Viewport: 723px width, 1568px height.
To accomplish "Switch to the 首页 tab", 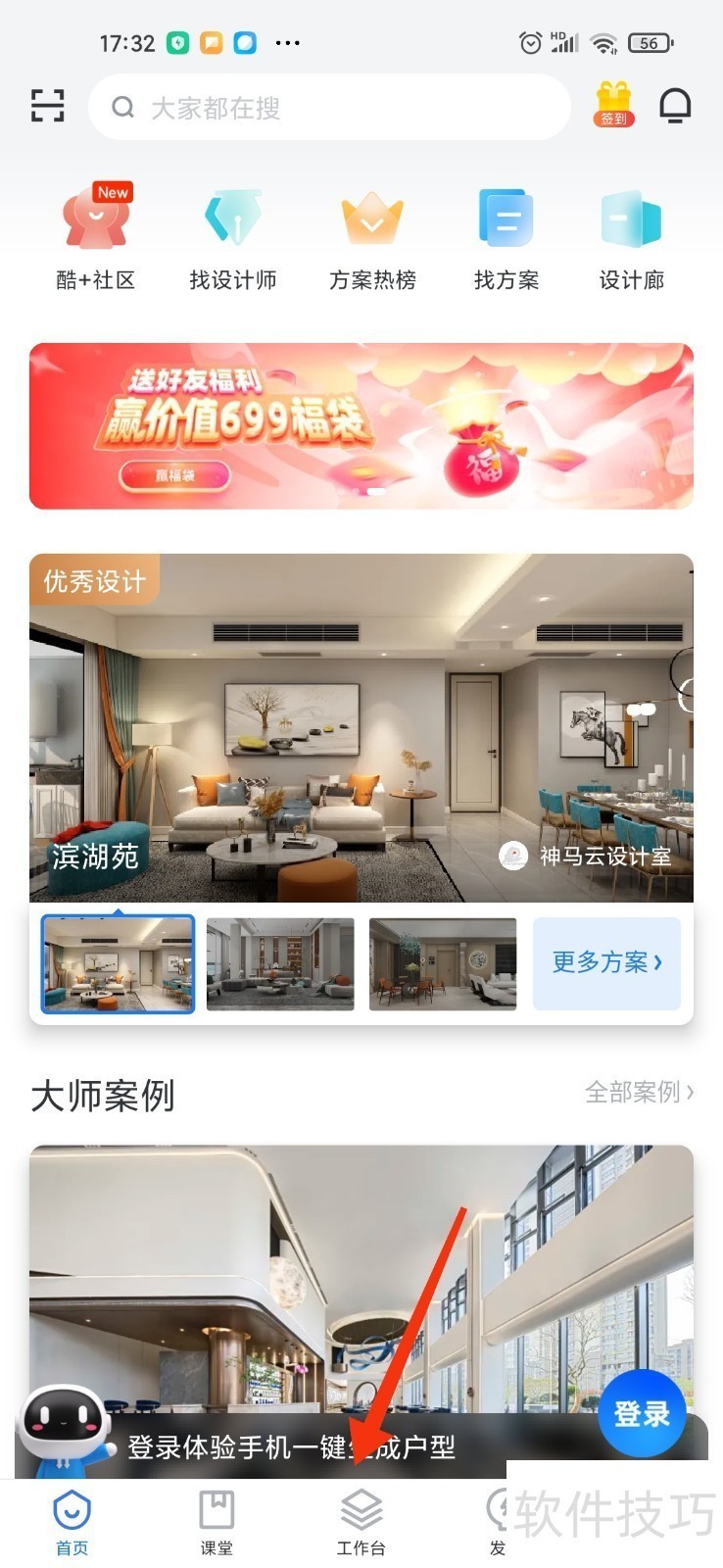I will 72,1524.
